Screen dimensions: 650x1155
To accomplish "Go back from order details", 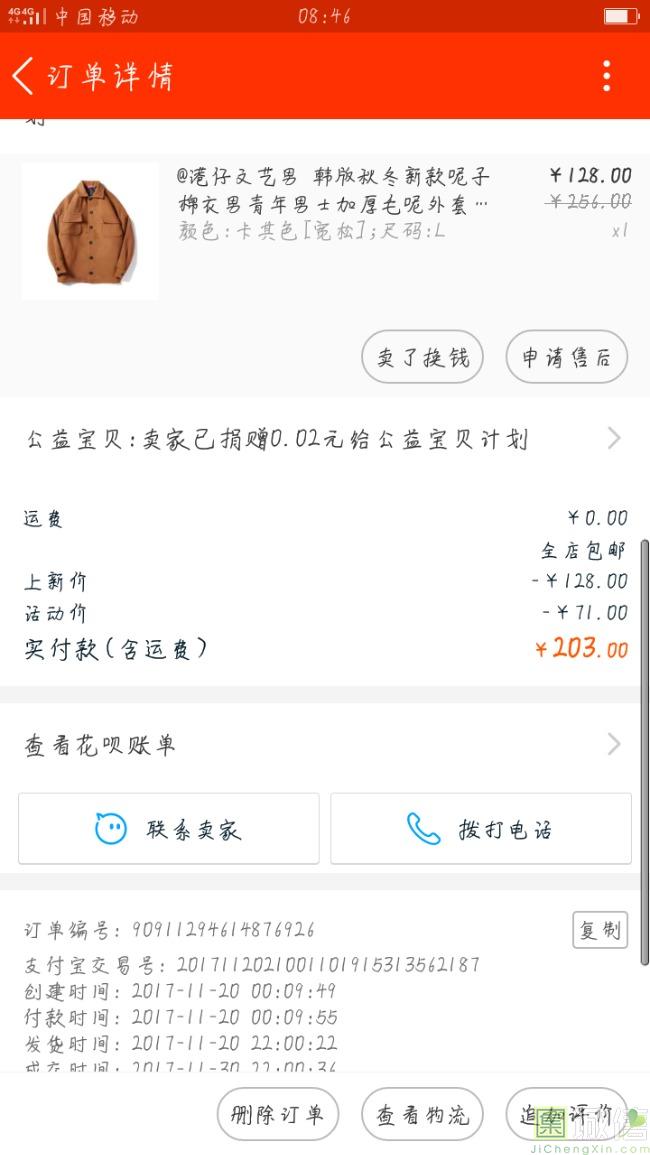I will 24,76.
